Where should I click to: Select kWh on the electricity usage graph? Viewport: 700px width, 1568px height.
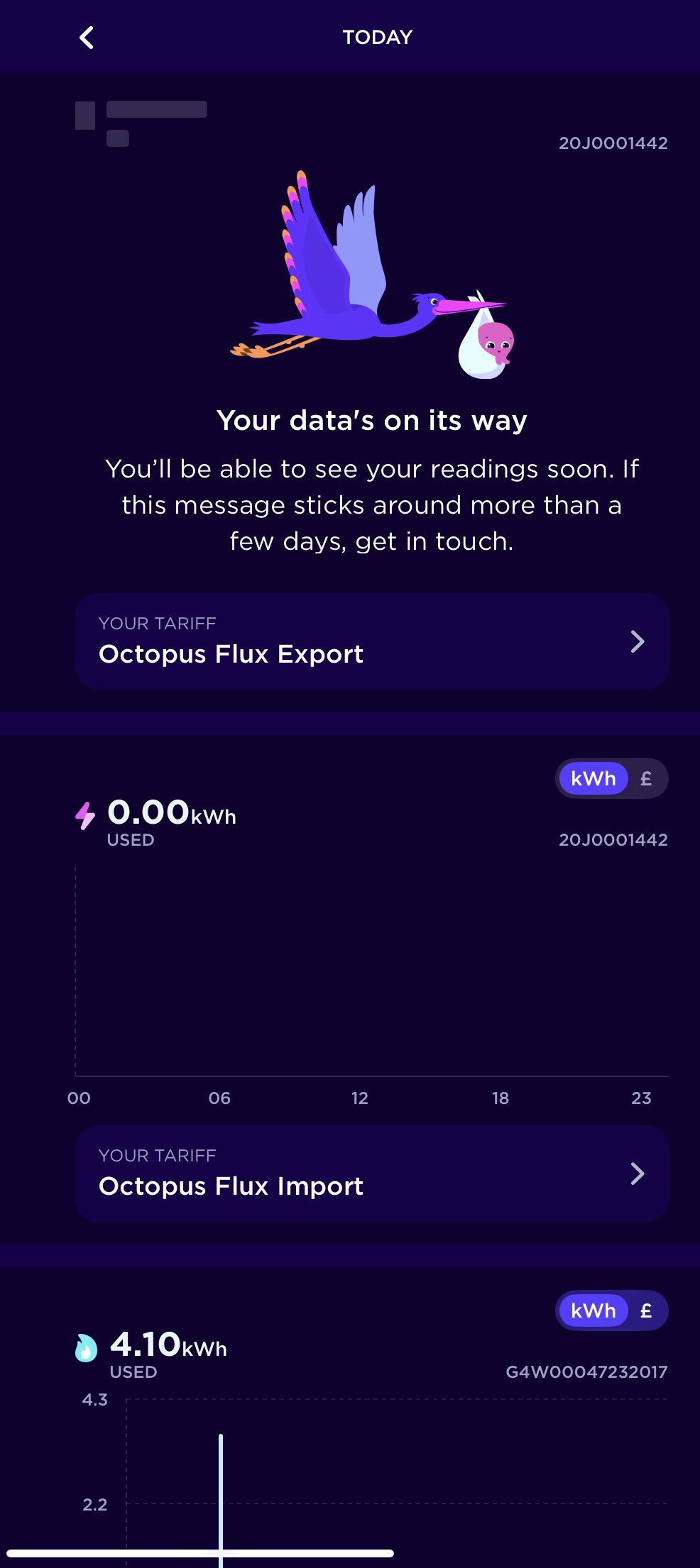[x=594, y=779]
